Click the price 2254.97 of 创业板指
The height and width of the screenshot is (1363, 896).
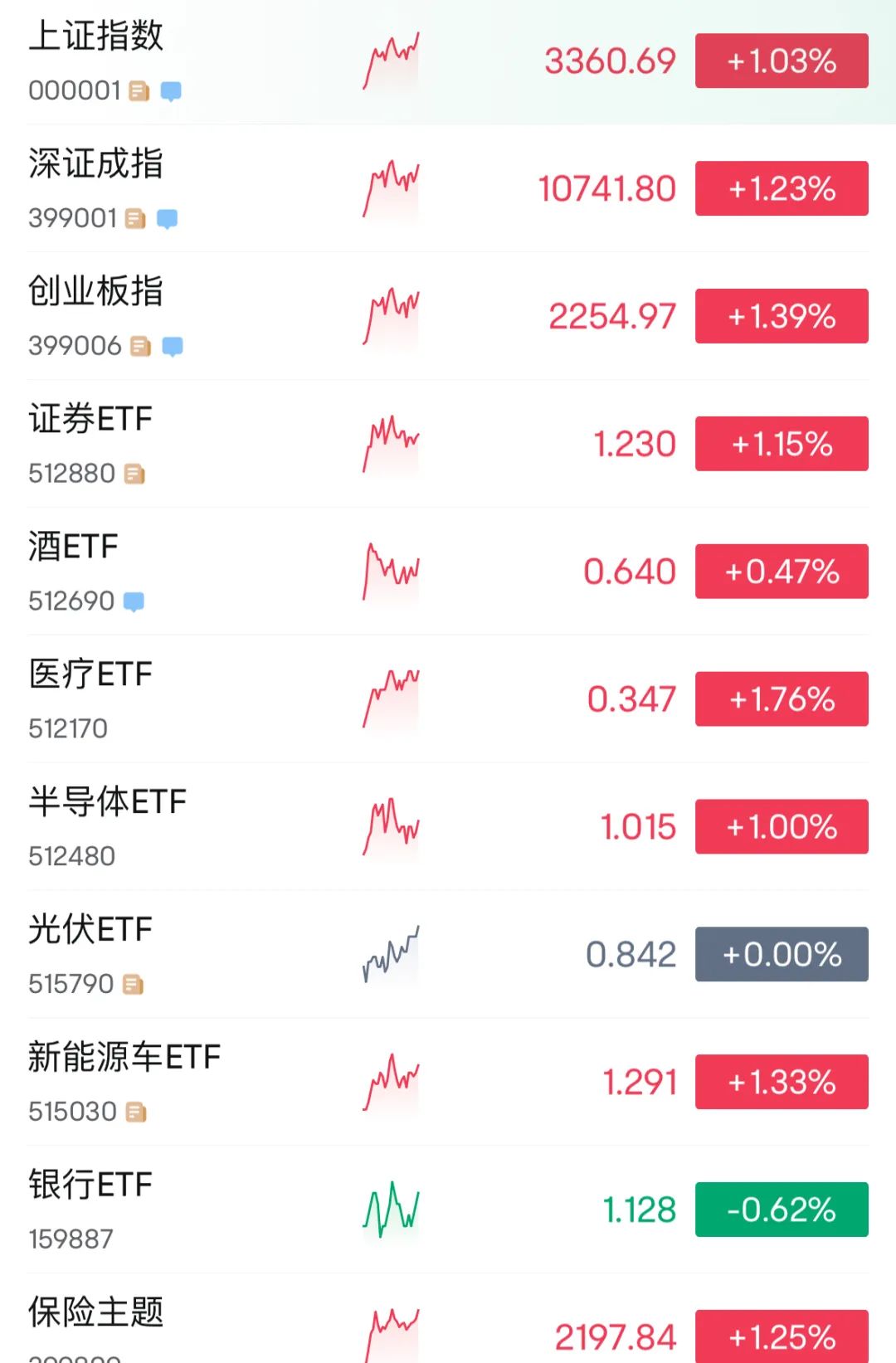tap(612, 316)
